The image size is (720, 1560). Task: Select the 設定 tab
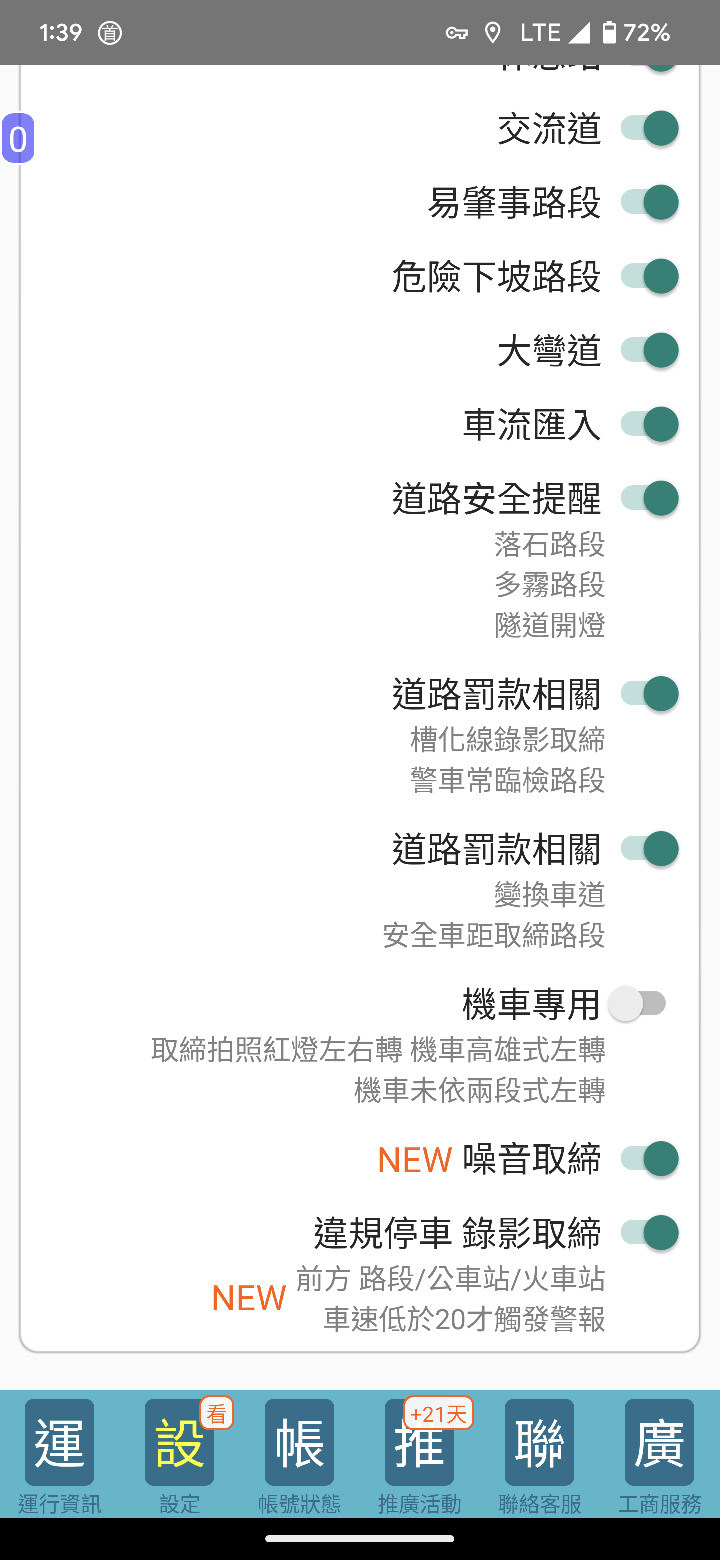pos(180,1457)
